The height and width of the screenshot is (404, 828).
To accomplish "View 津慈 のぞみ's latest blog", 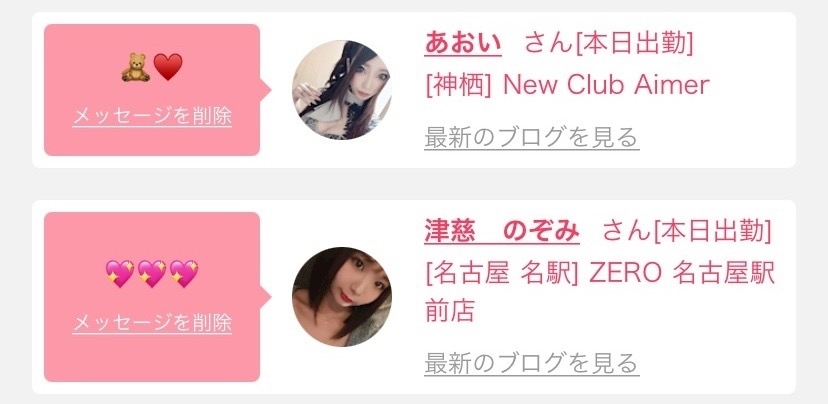I will pos(531,362).
